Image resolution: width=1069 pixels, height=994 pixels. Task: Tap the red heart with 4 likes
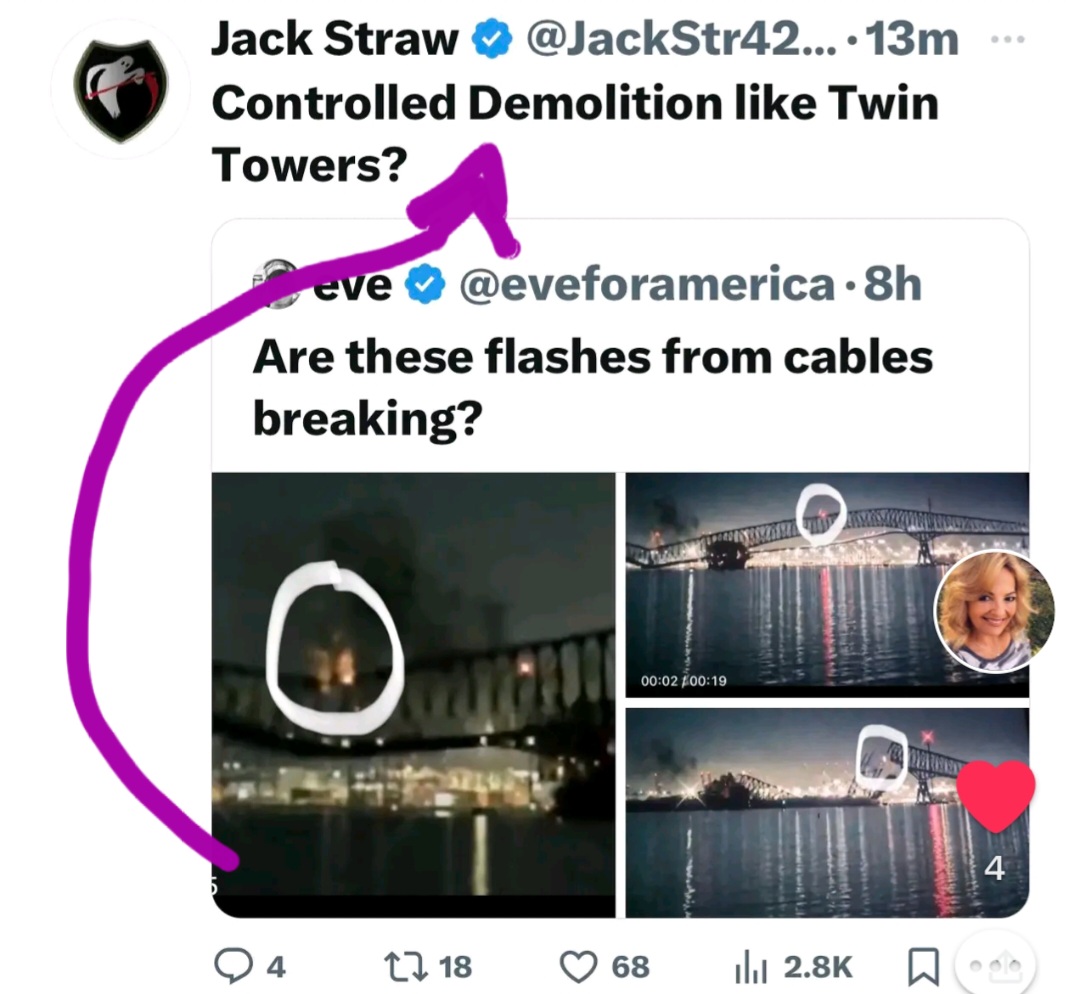point(994,796)
